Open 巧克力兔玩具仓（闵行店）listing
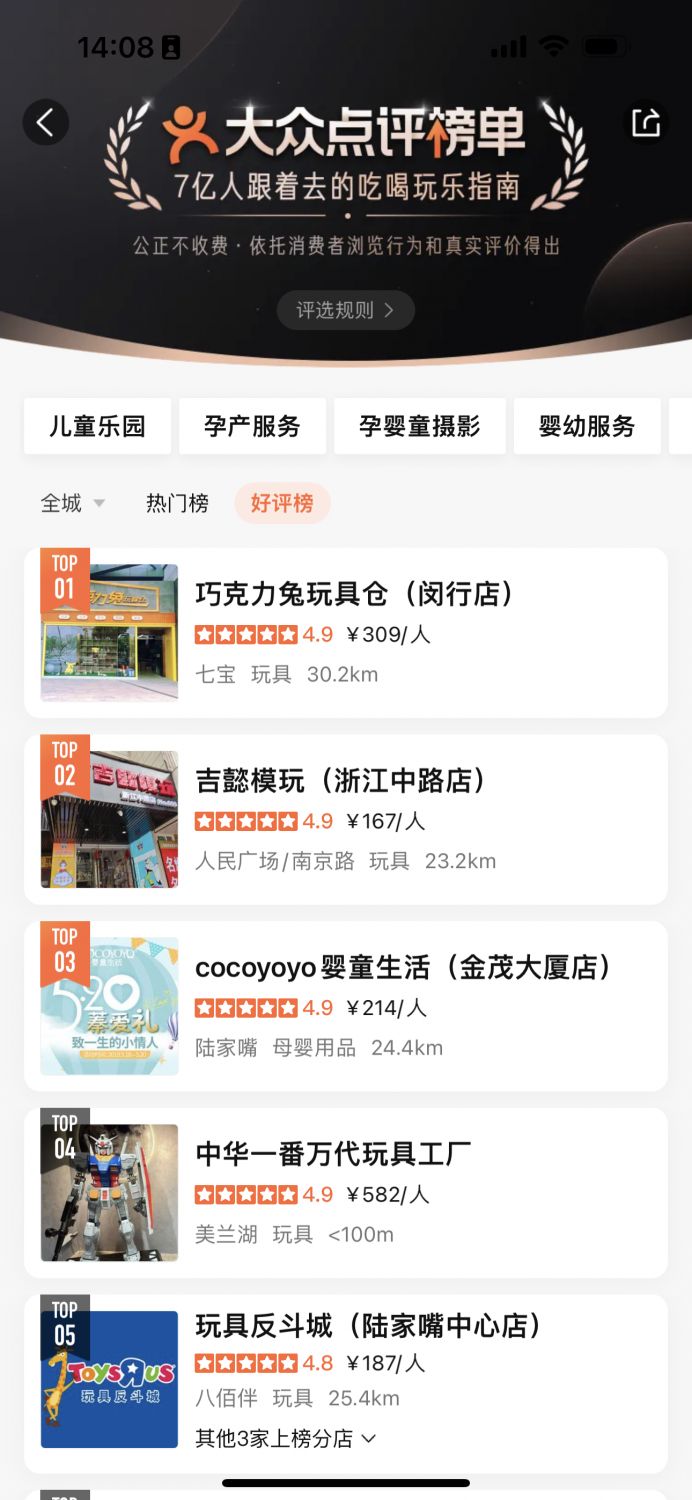This screenshot has width=692, height=1500. click(355, 594)
